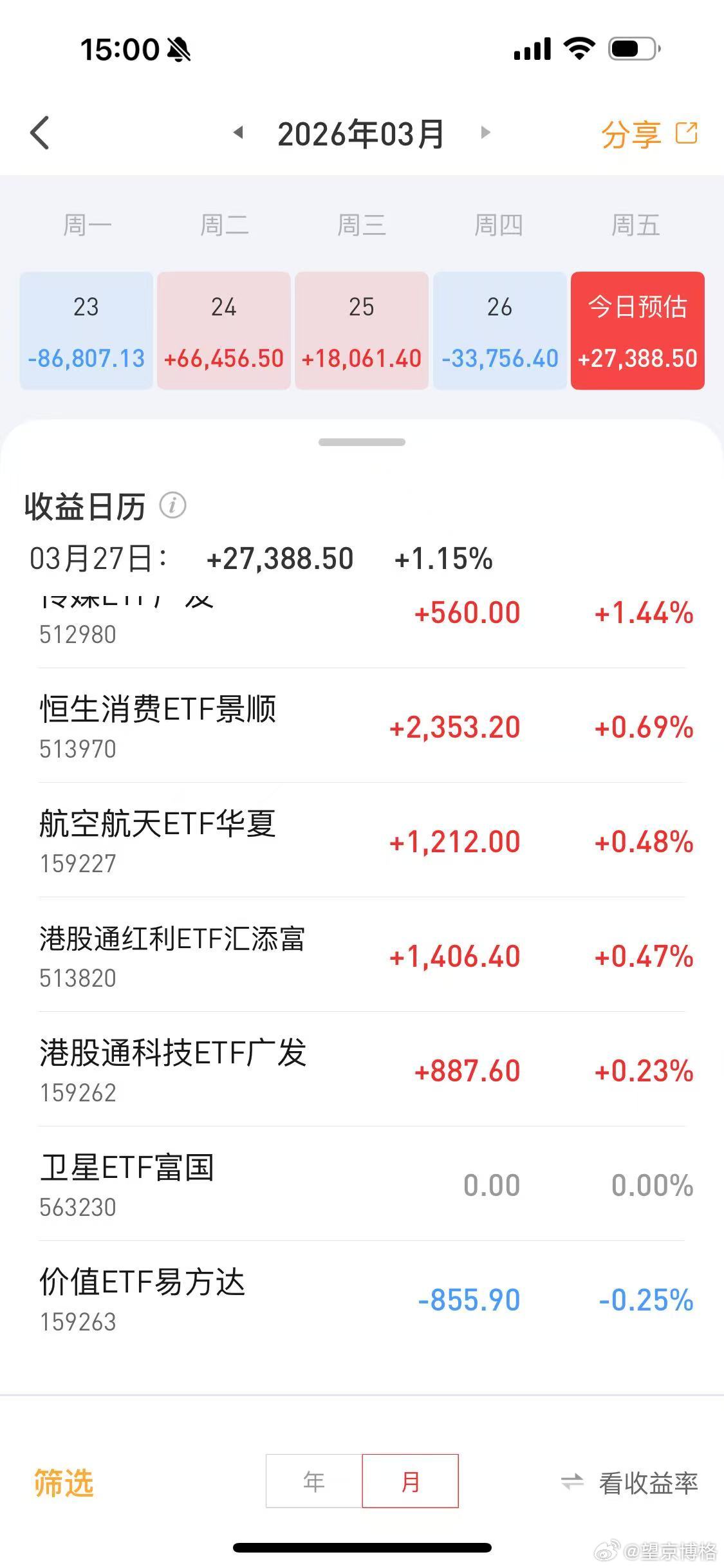Expand details for 价值ETF易方达 row
Image resolution: width=724 pixels, height=1568 pixels.
click(x=360, y=1299)
